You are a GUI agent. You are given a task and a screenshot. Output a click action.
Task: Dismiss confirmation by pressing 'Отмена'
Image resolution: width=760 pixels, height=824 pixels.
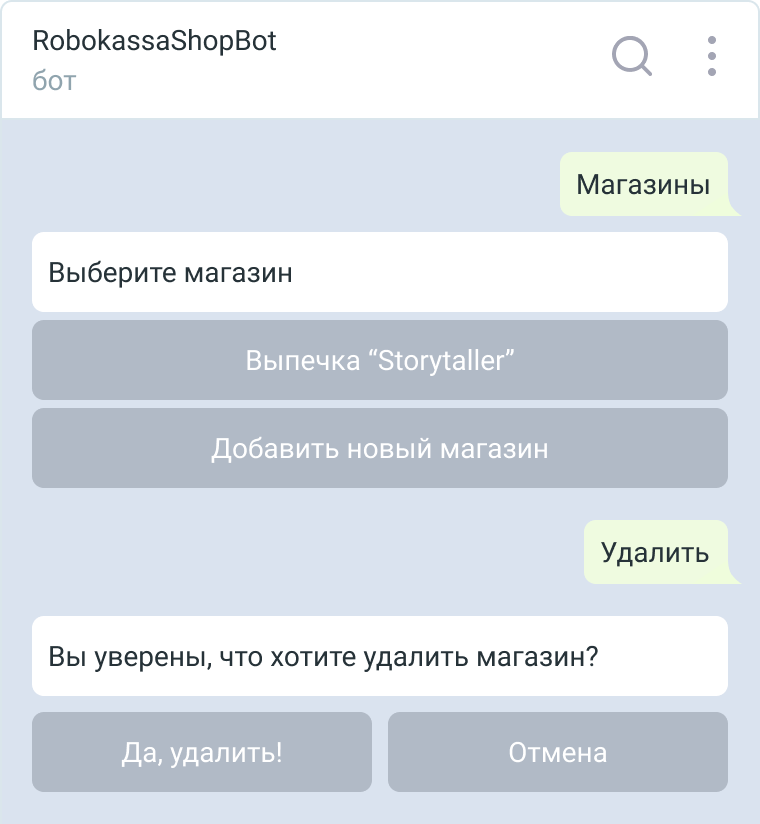pos(557,752)
